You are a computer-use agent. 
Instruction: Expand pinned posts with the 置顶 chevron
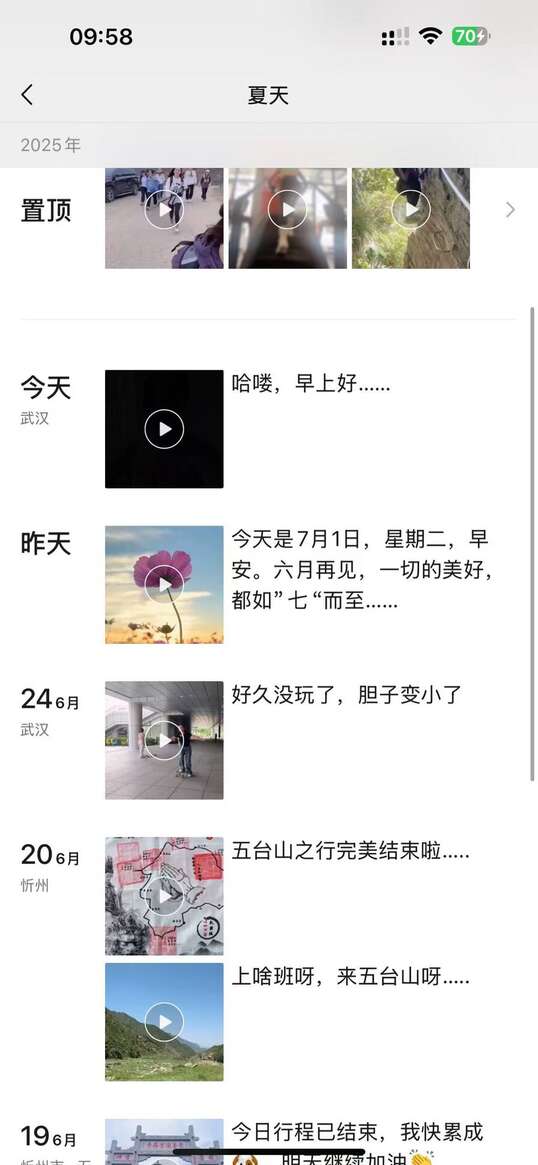(x=510, y=210)
